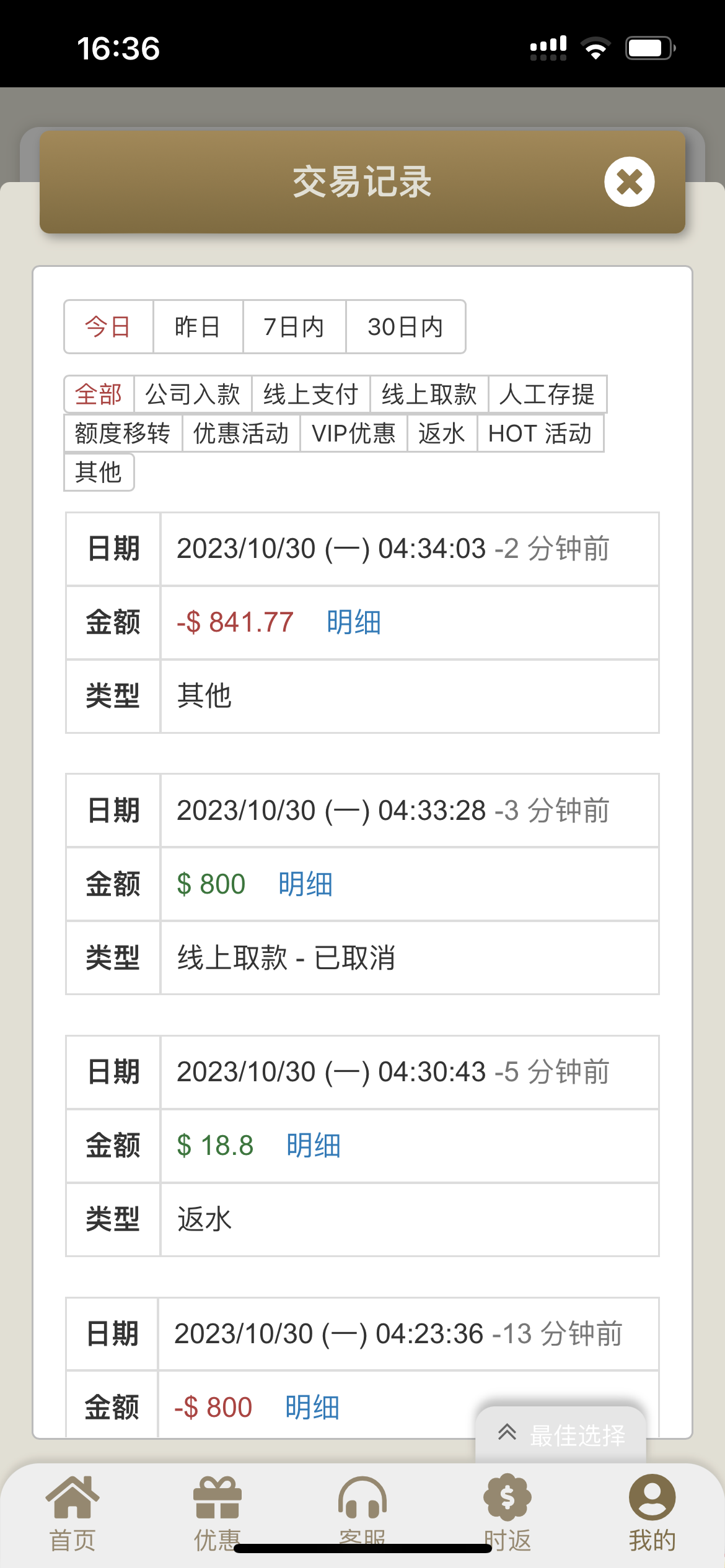The width and height of the screenshot is (725, 1568).
Task: Show records from 30日内
Action: point(405,327)
